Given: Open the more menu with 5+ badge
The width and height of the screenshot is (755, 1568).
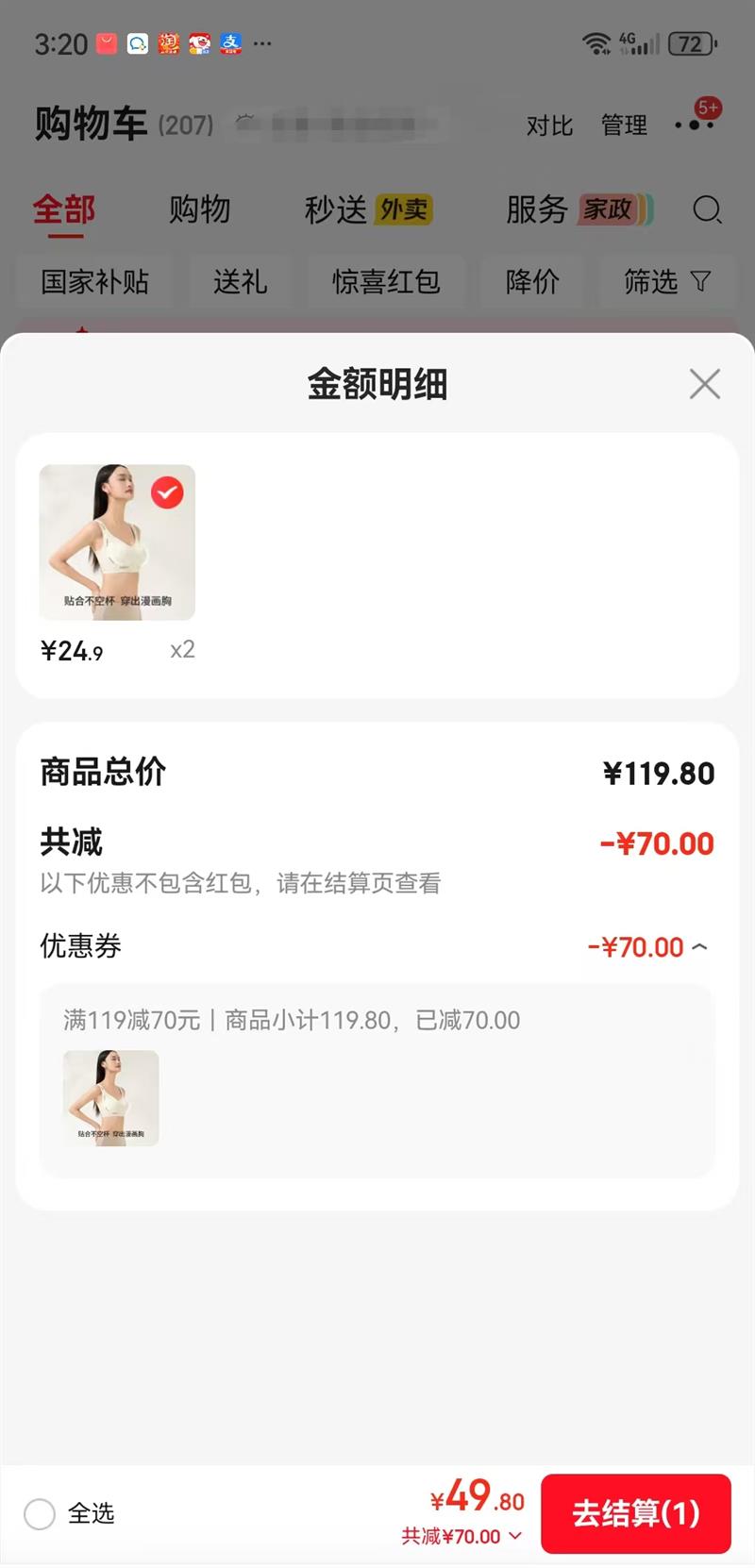Looking at the screenshot, I should 696,123.
